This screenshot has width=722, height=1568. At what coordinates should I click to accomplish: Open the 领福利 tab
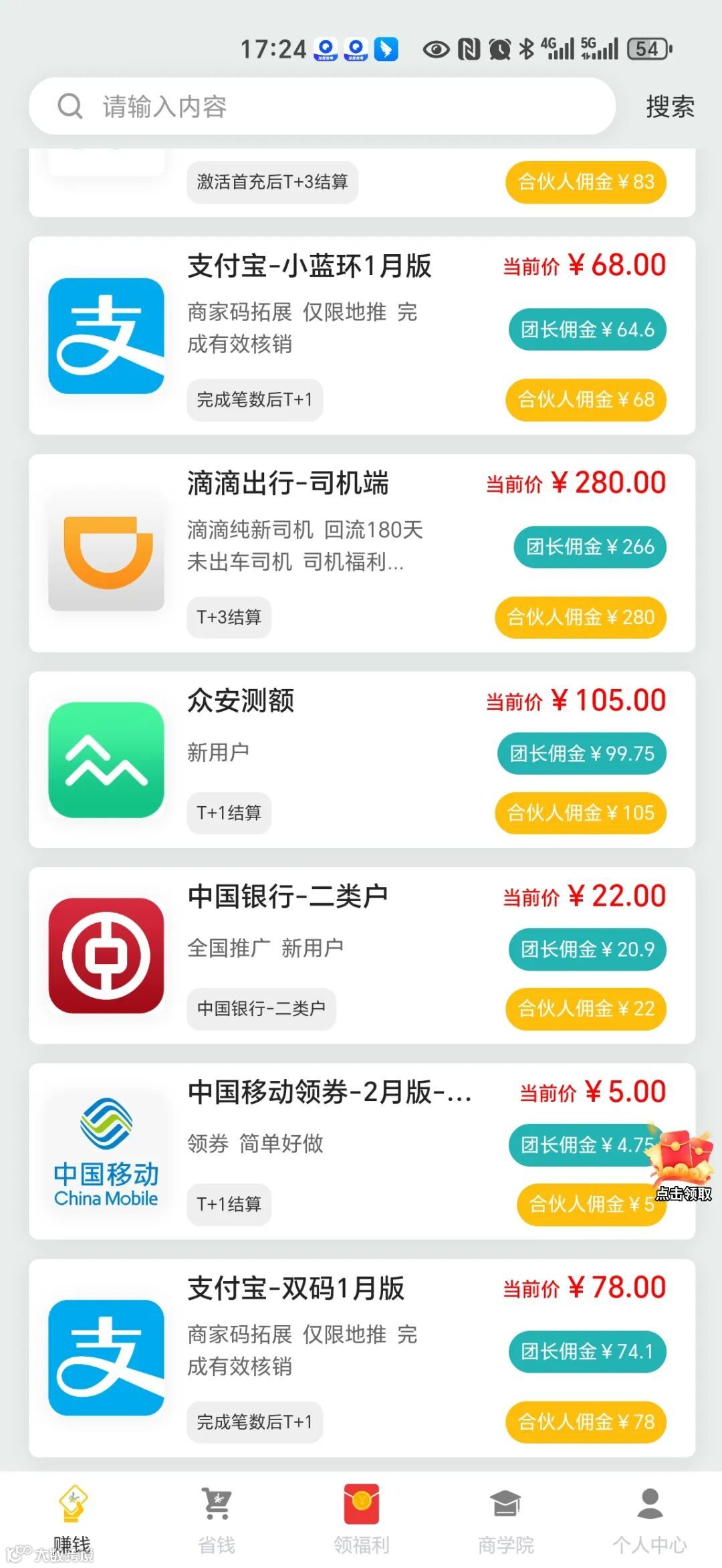click(361, 1520)
